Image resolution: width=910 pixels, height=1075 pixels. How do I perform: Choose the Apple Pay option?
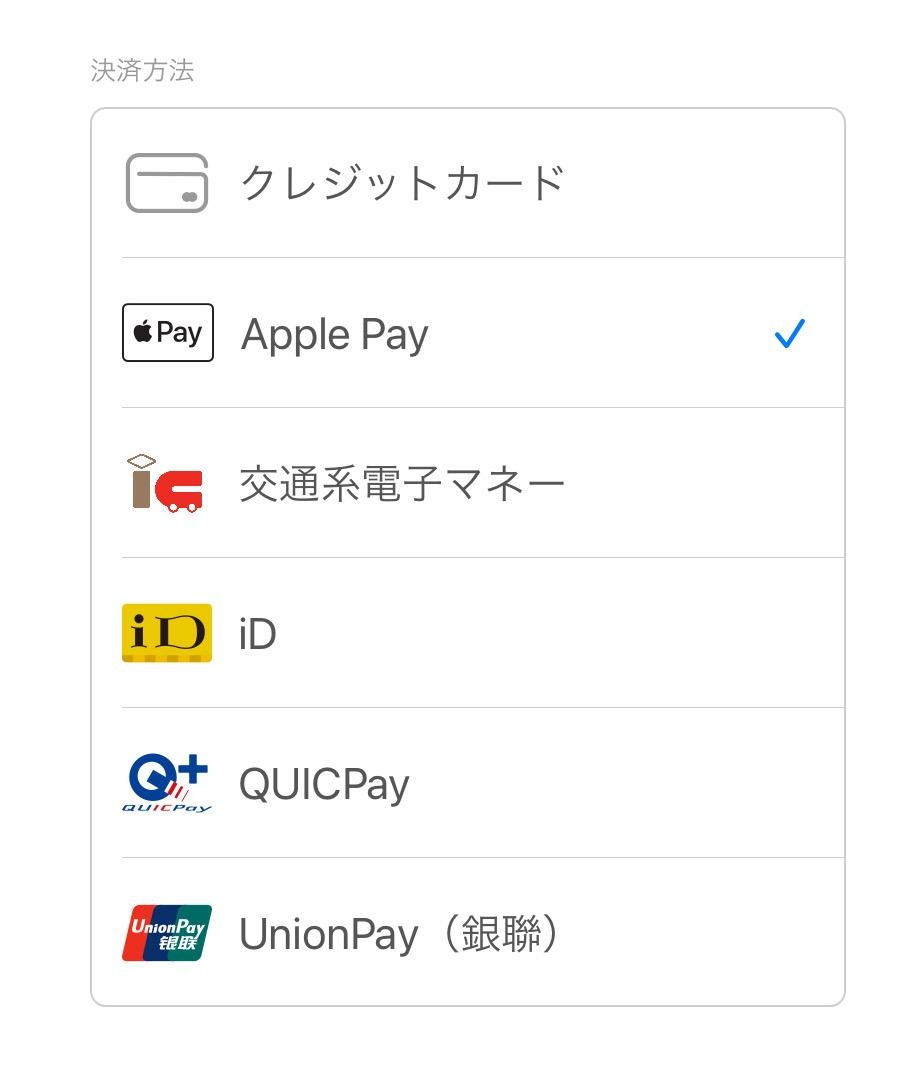[x=335, y=334]
